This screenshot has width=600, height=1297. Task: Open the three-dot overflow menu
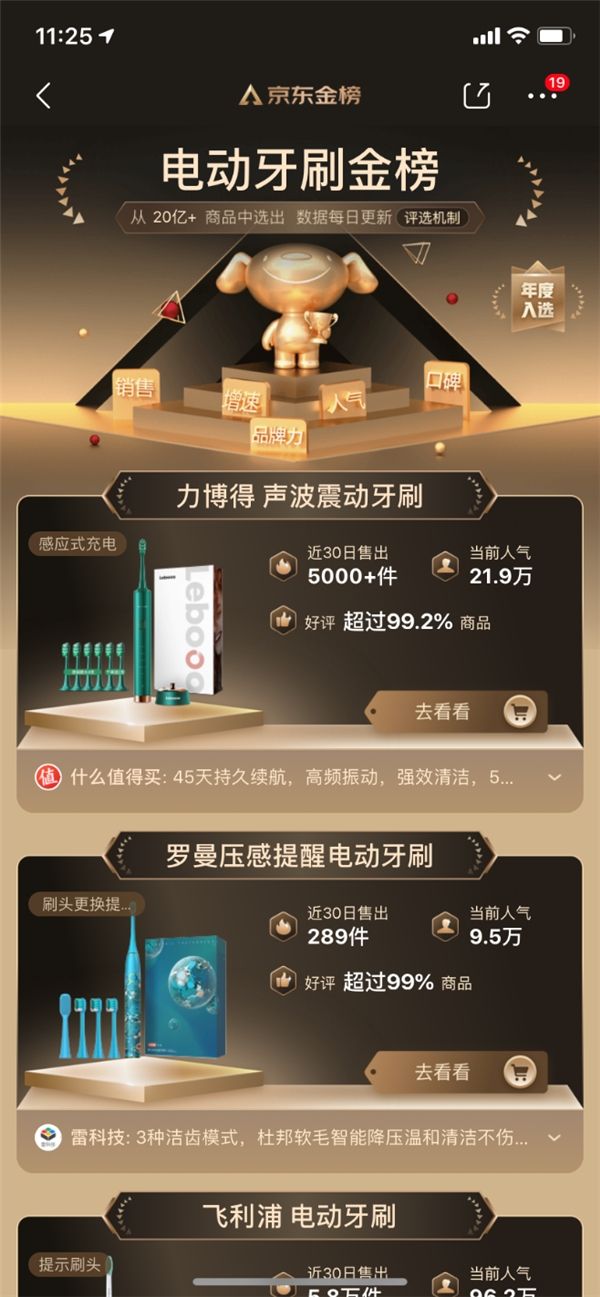(542, 96)
